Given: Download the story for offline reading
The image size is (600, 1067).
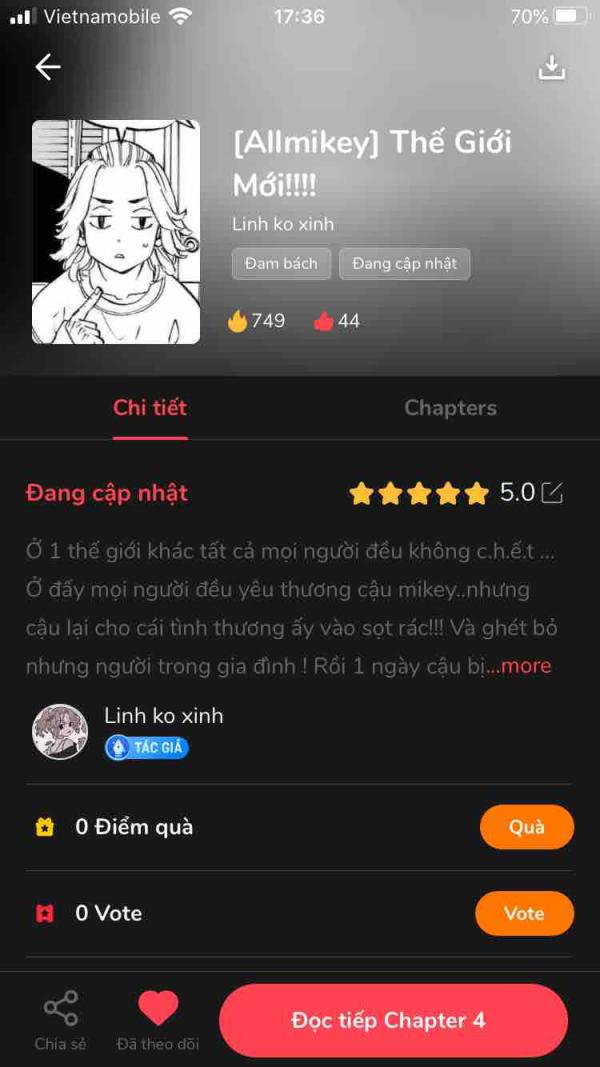Looking at the screenshot, I should click(x=552, y=67).
